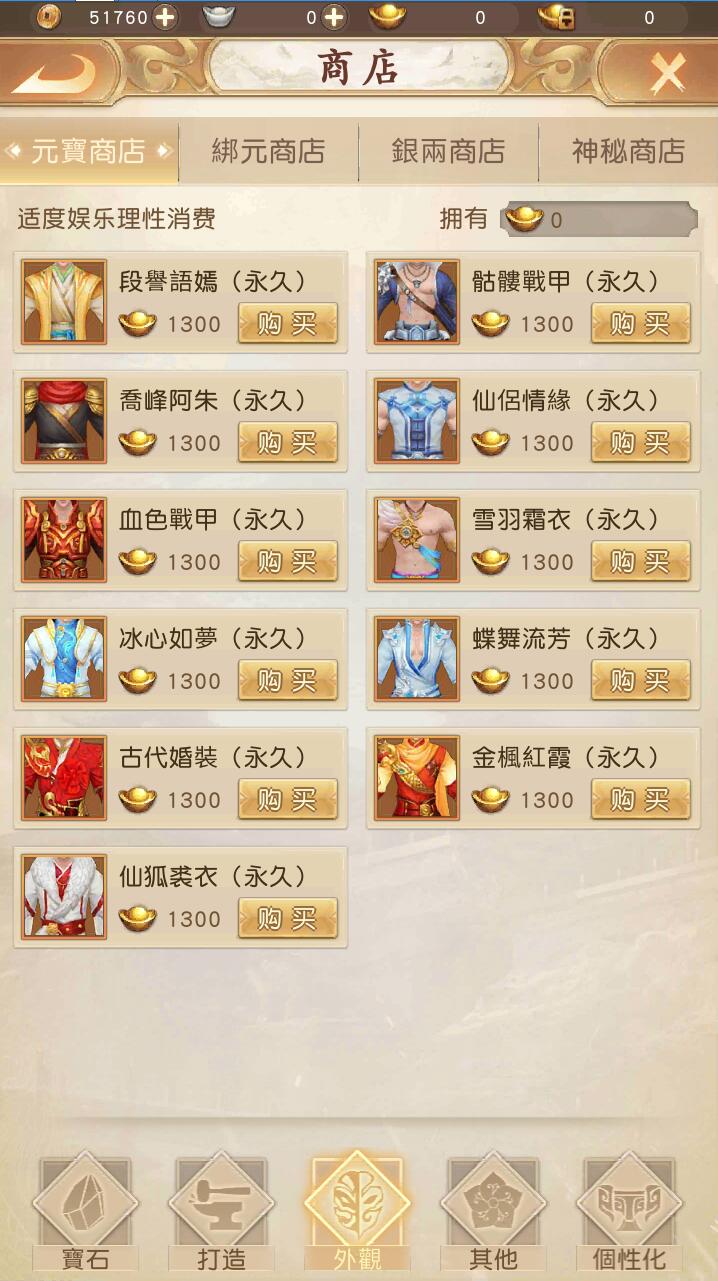The height and width of the screenshot is (1281, 718).
Task: Switch to 綁元商店 tab
Action: point(268,152)
